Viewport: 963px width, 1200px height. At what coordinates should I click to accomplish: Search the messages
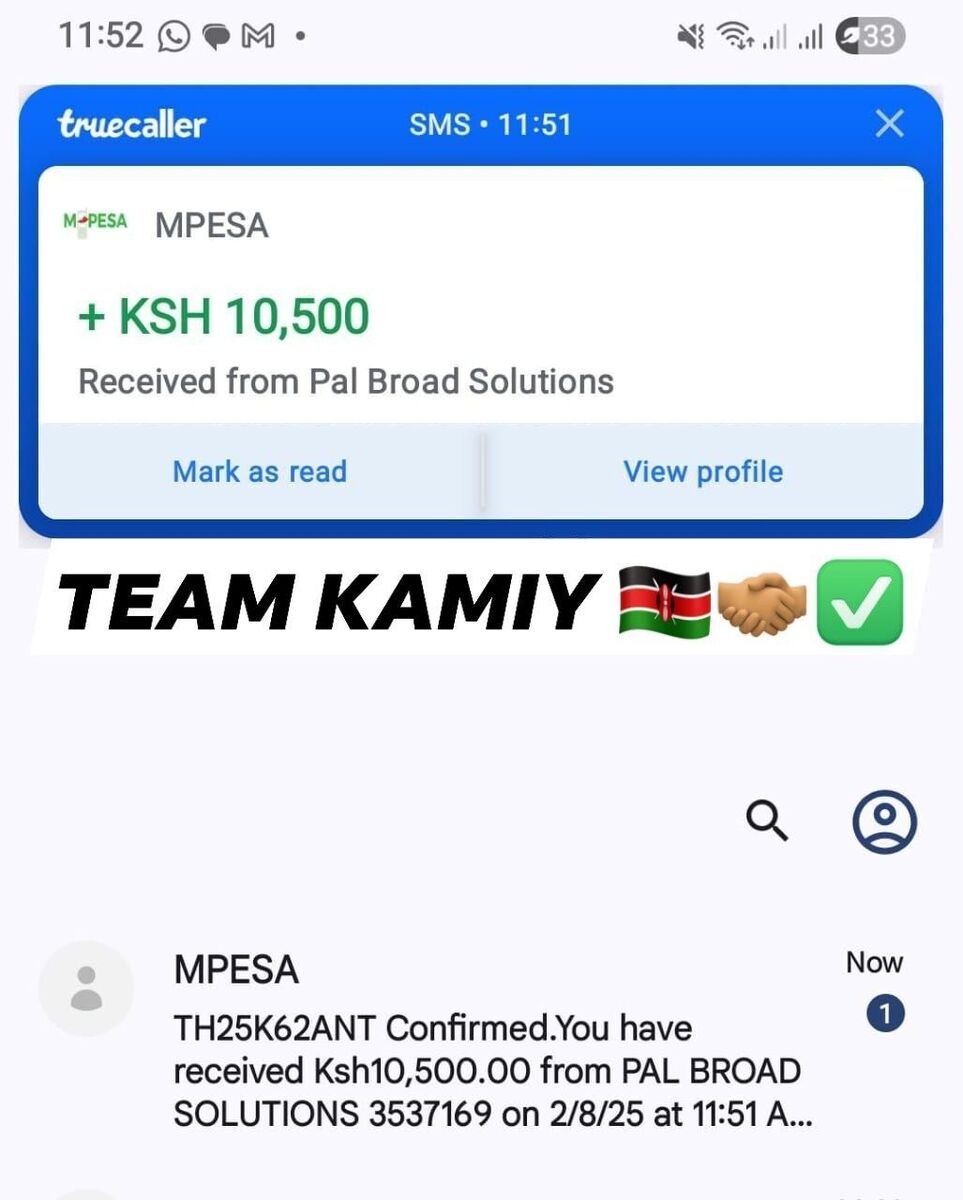pyautogui.click(x=767, y=821)
